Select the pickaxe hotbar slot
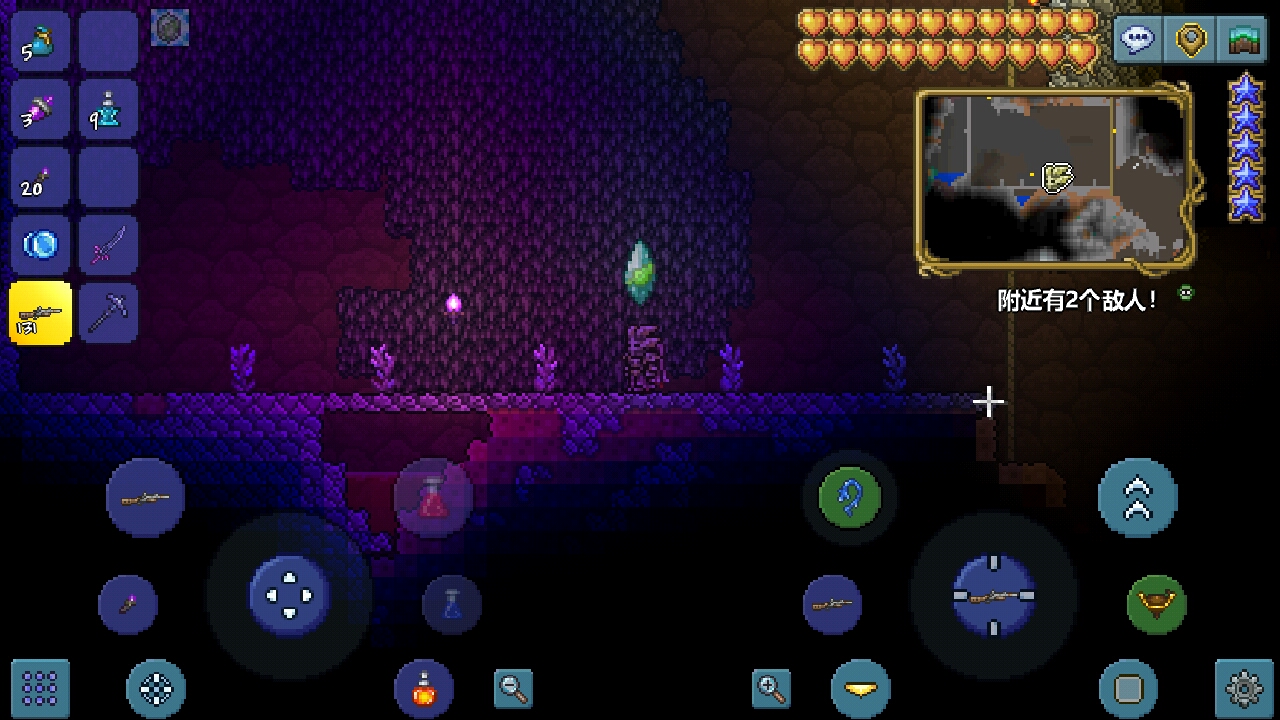Screen dimensions: 1280x720 [108, 313]
